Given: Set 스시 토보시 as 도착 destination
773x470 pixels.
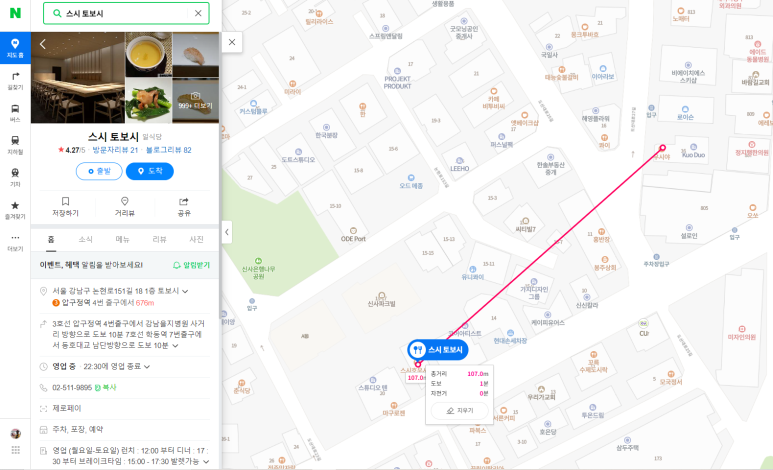Looking at the screenshot, I should 150,171.
